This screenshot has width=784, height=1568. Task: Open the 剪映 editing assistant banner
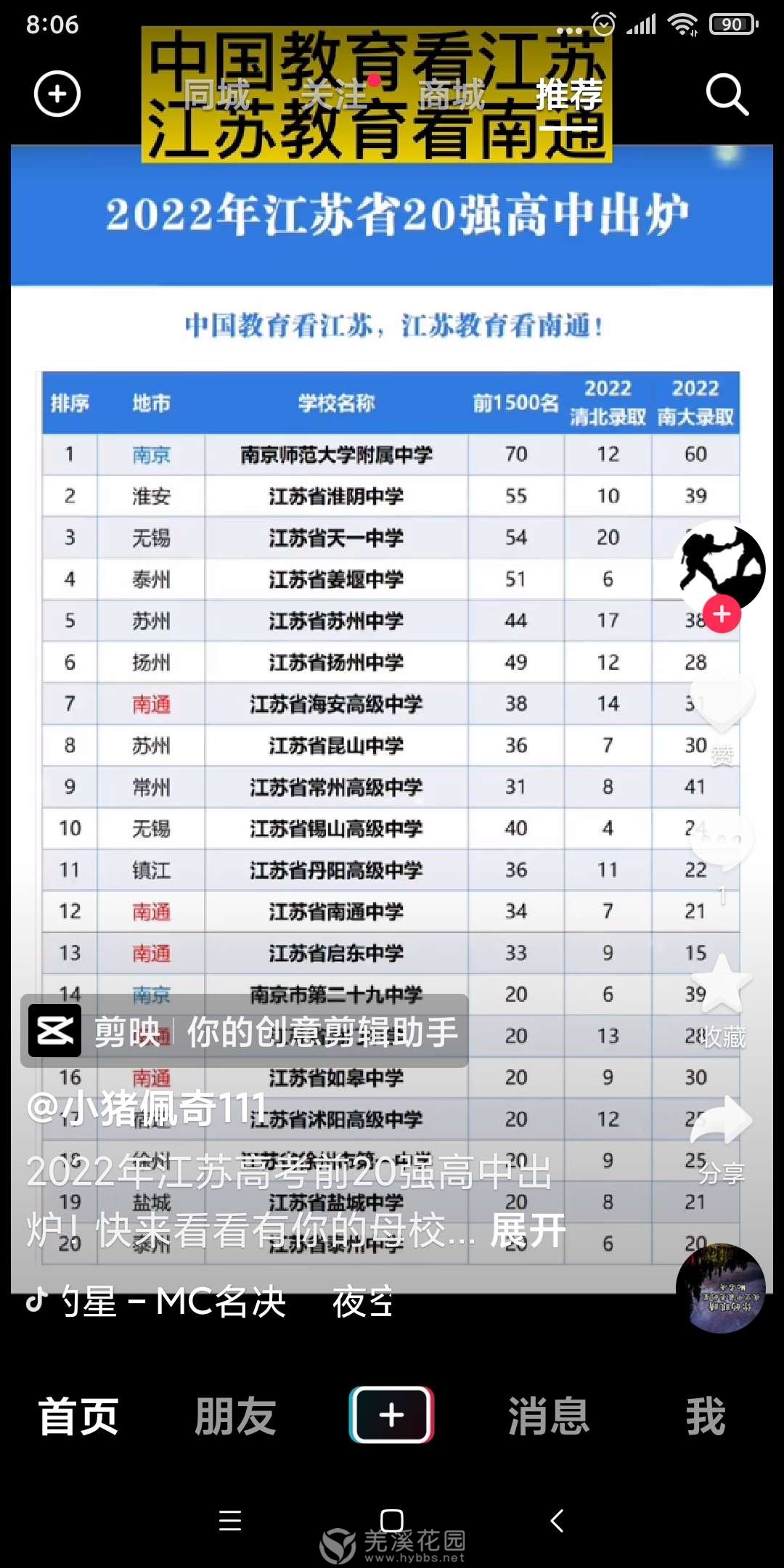coord(245,1032)
